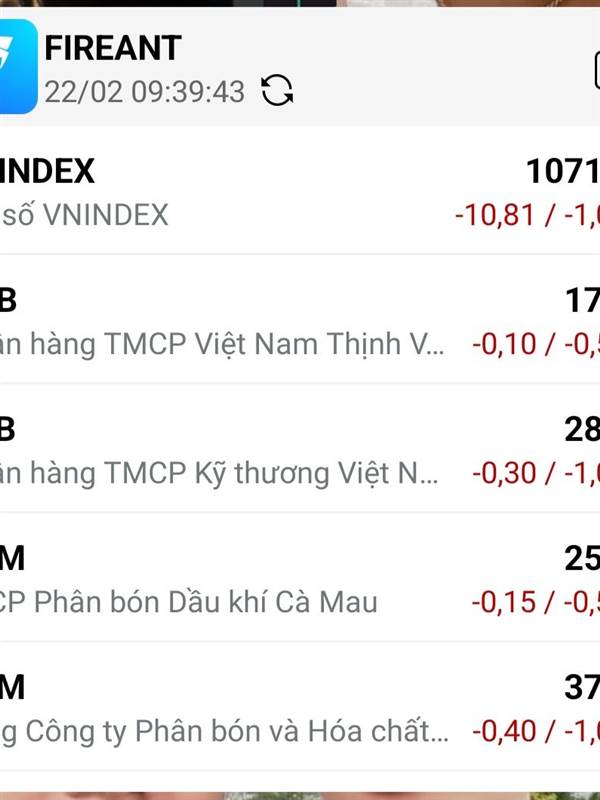Viewport: 600px width, 800px height.
Task: View the Phân bón và Hóa chất stock row
Action: [300, 707]
